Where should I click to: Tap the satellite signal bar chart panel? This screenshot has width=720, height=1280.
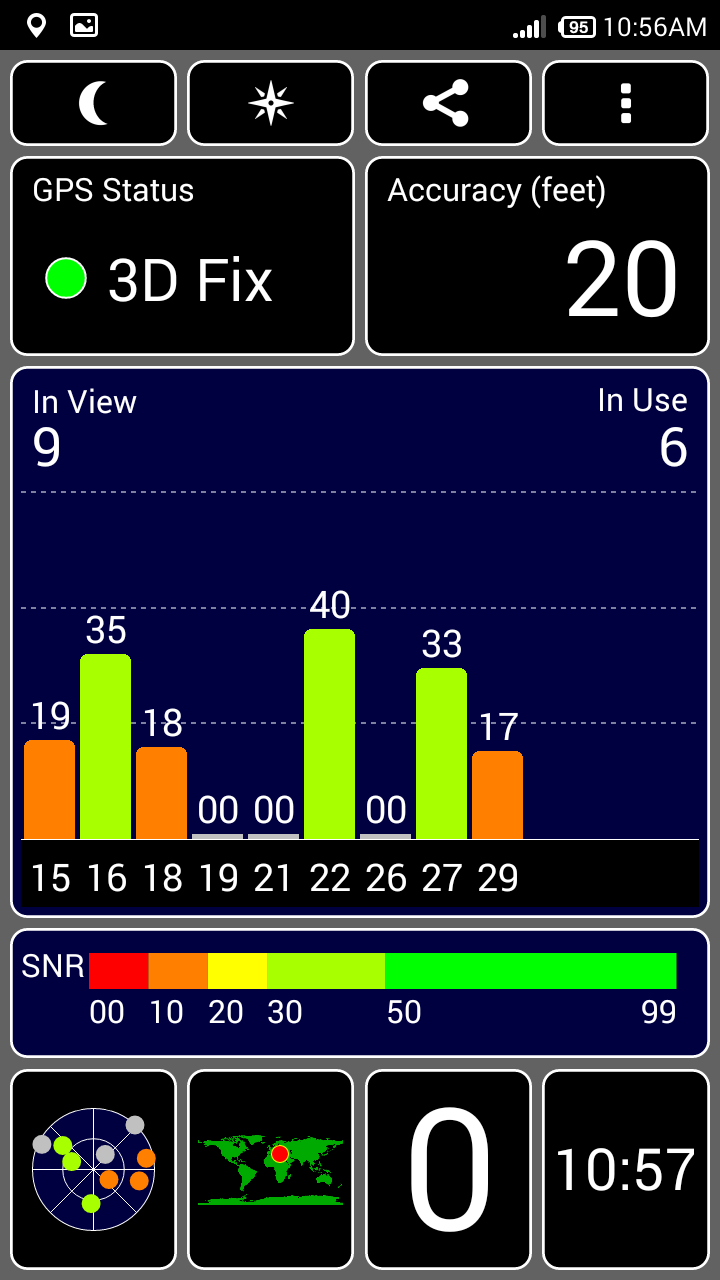[360, 642]
